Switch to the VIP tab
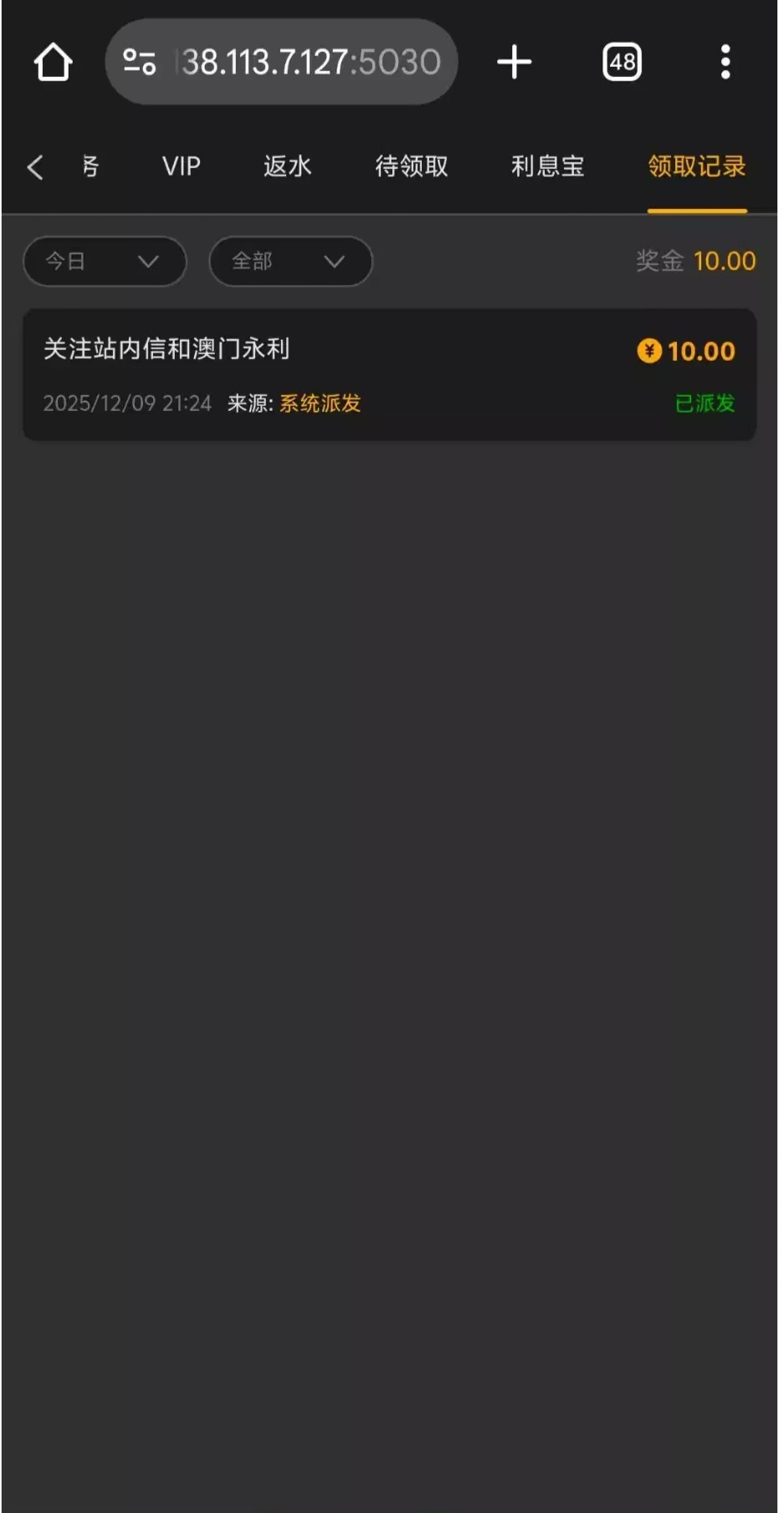This screenshot has width=784, height=1513. click(x=182, y=167)
